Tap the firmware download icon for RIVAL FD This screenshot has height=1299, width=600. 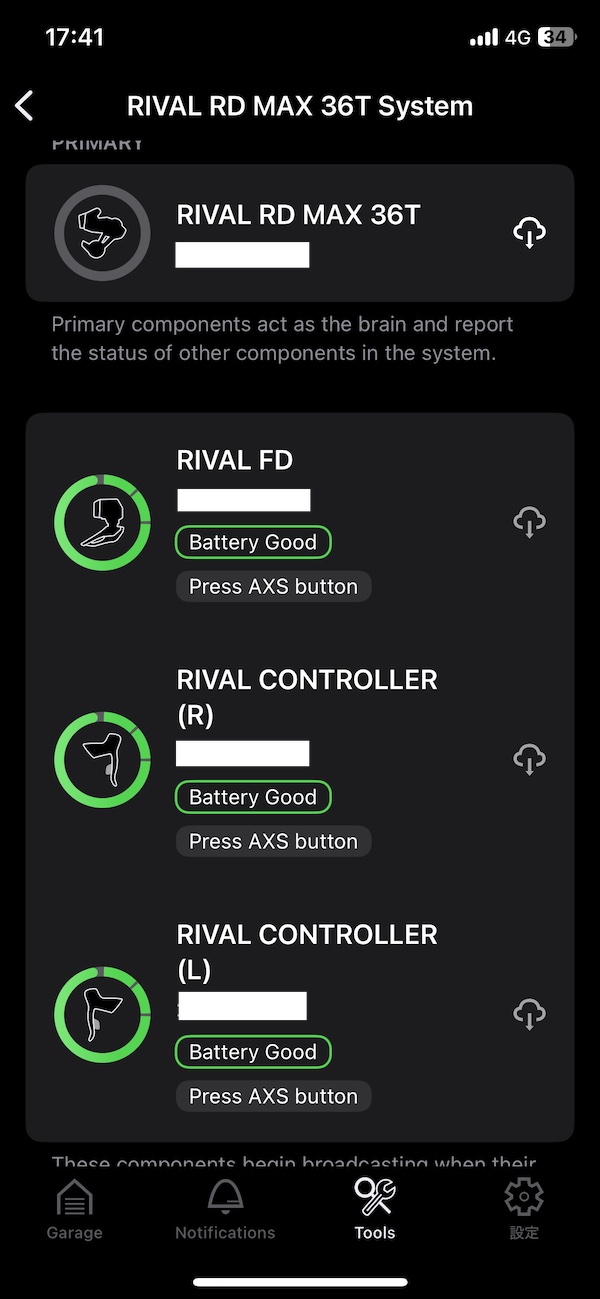(529, 522)
